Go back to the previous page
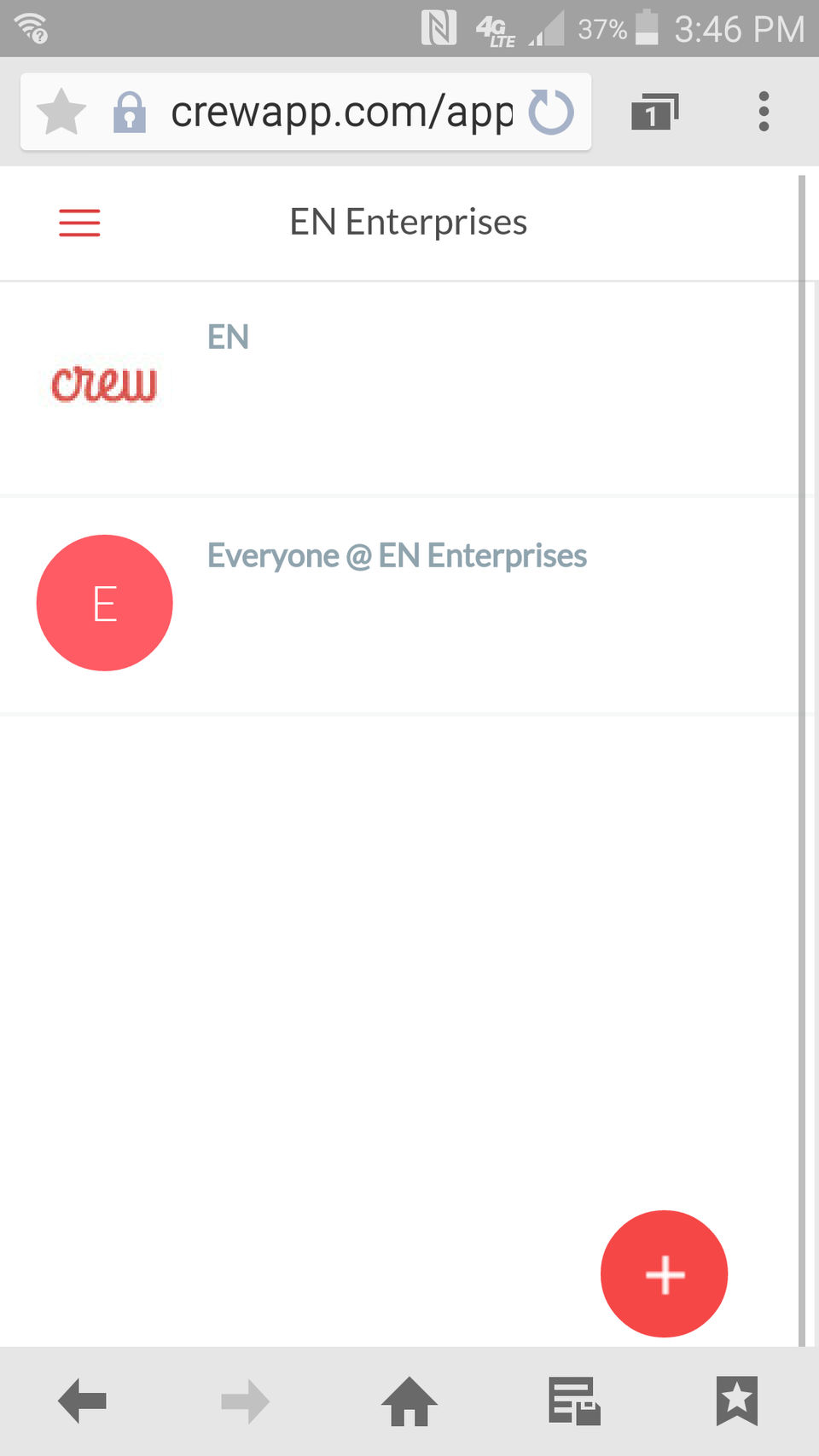Image resolution: width=819 pixels, height=1456 pixels. pyautogui.click(x=82, y=1401)
